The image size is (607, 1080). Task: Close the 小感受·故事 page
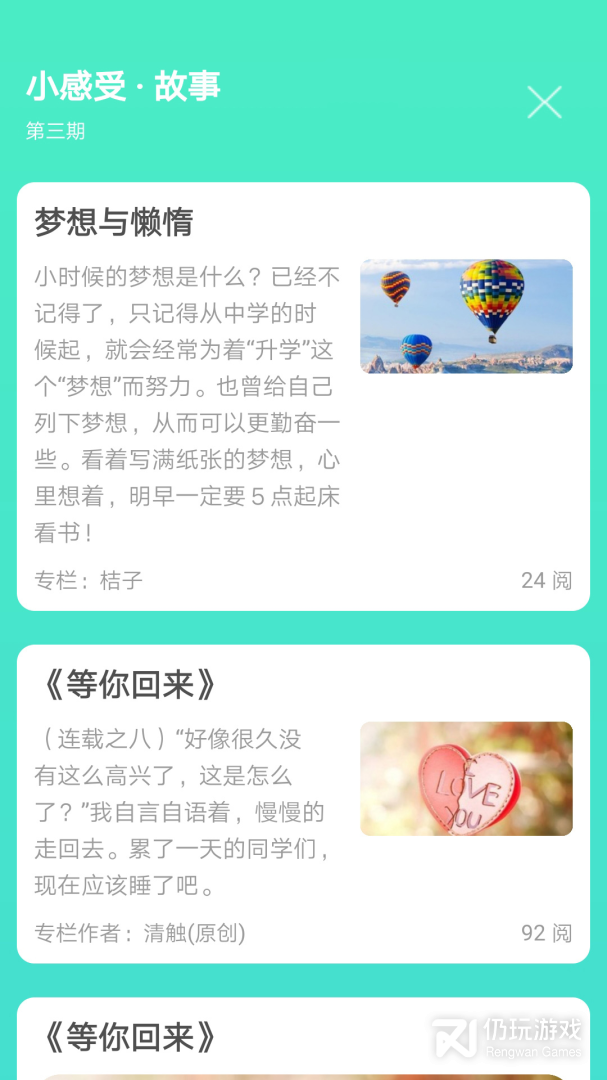coord(545,102)
